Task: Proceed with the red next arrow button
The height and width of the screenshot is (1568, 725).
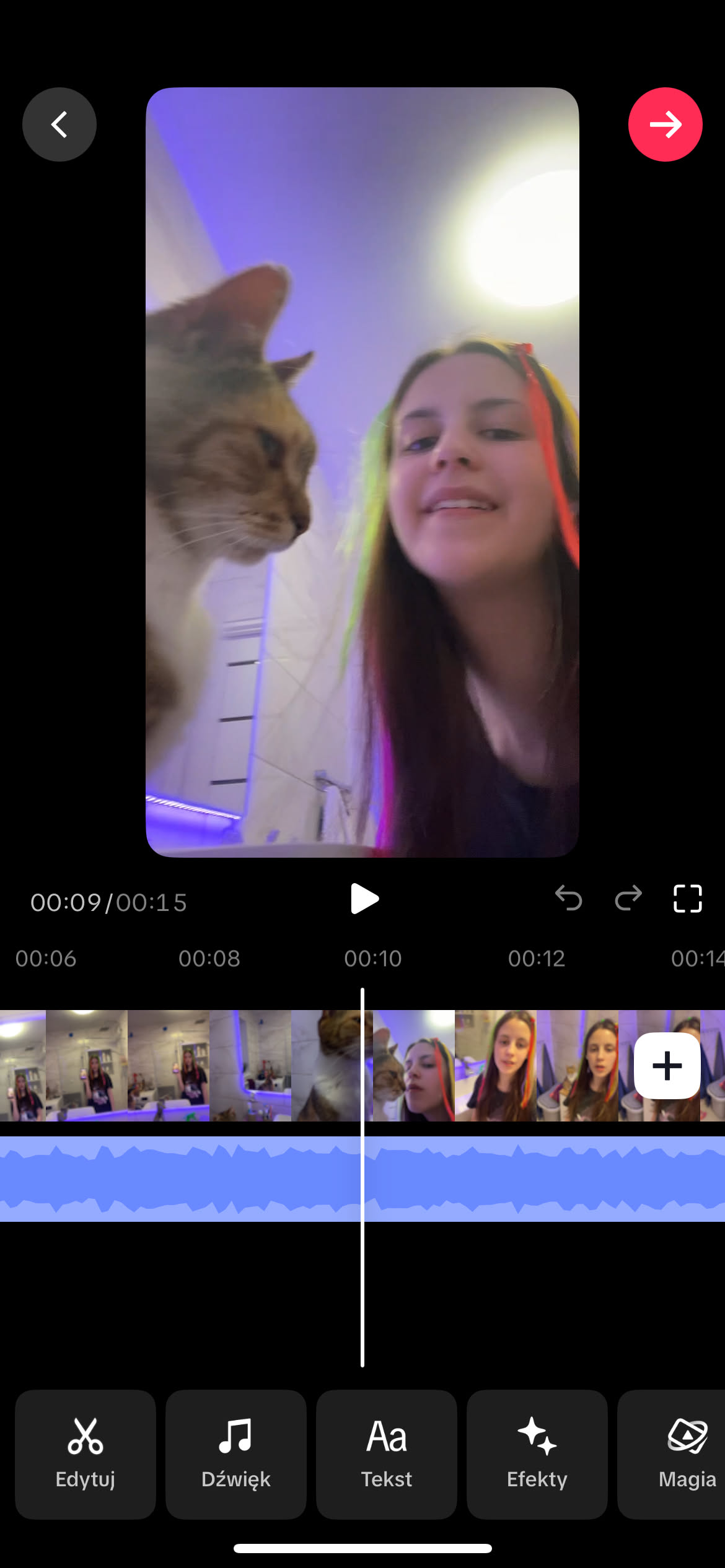Action: (665, 124)
